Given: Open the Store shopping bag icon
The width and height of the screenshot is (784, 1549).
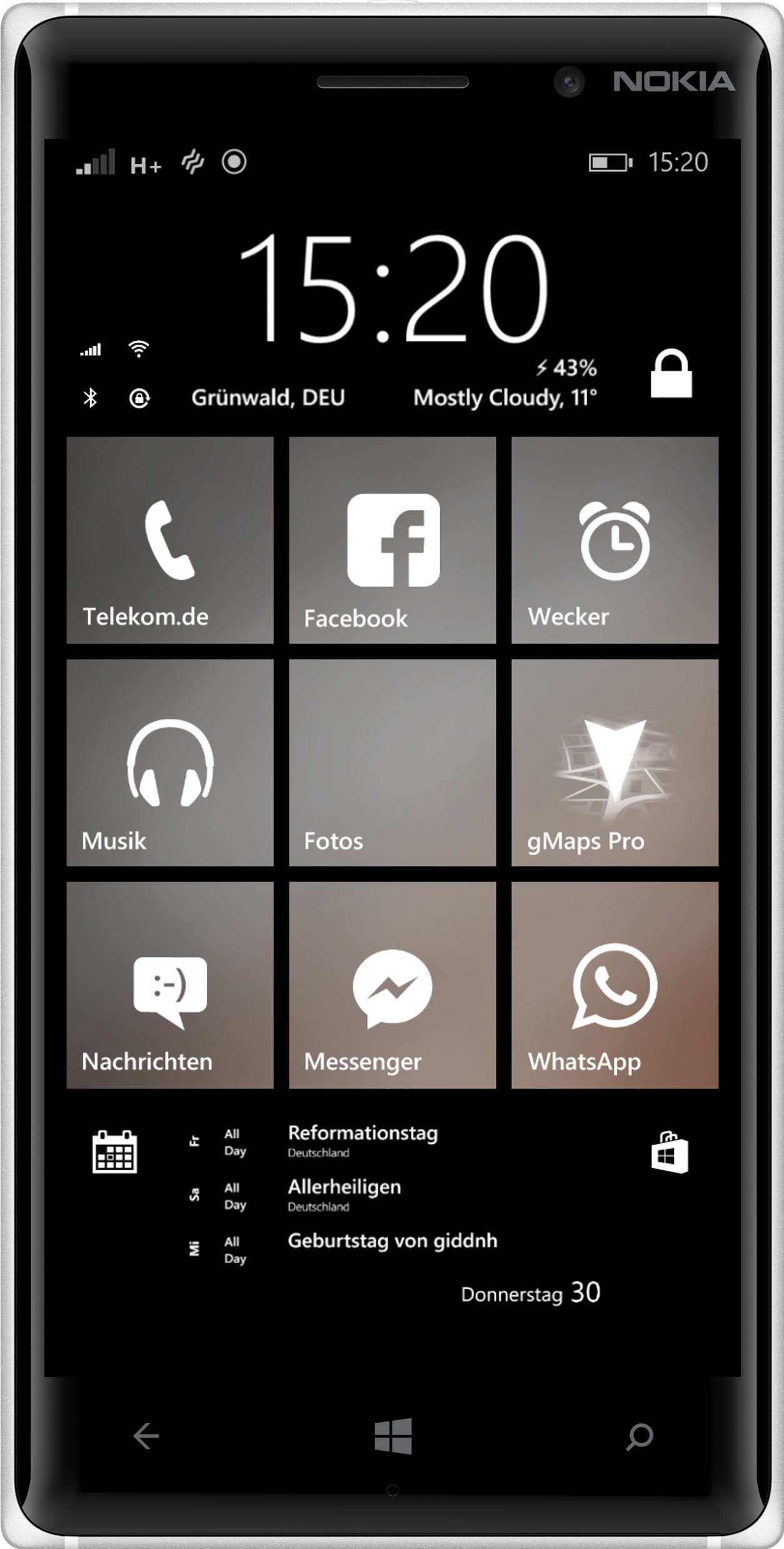Looking at the screenshot, I should coord(670,1151).
